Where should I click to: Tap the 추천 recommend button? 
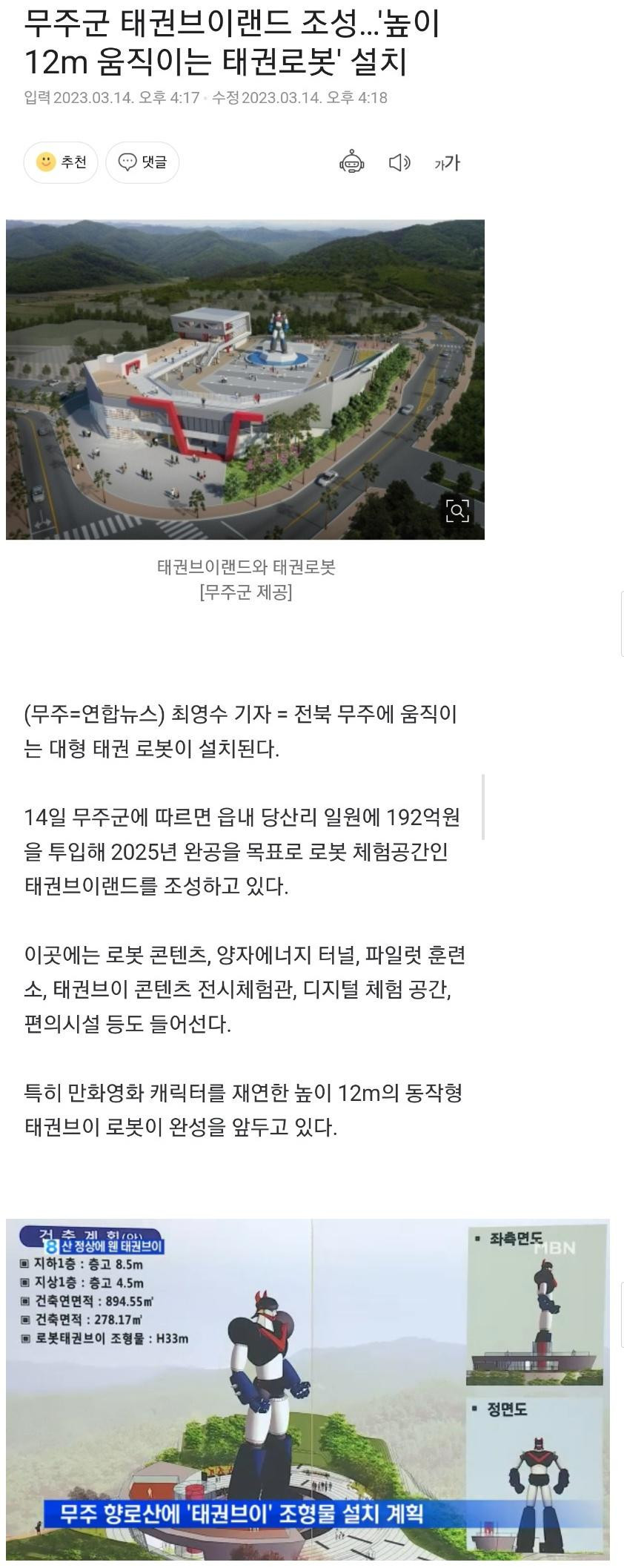(x=61, y=162)
